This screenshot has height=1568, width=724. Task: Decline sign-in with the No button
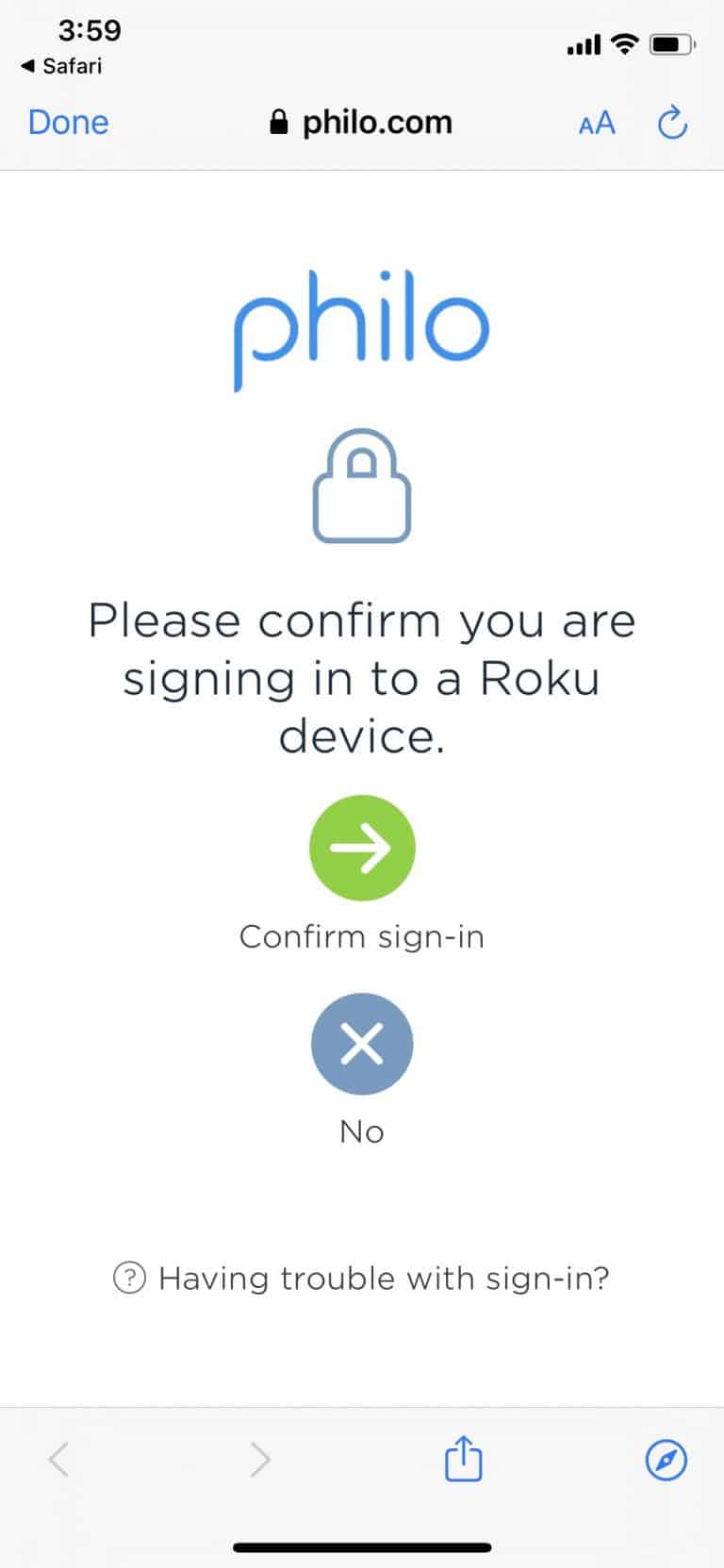(362, 1044)
